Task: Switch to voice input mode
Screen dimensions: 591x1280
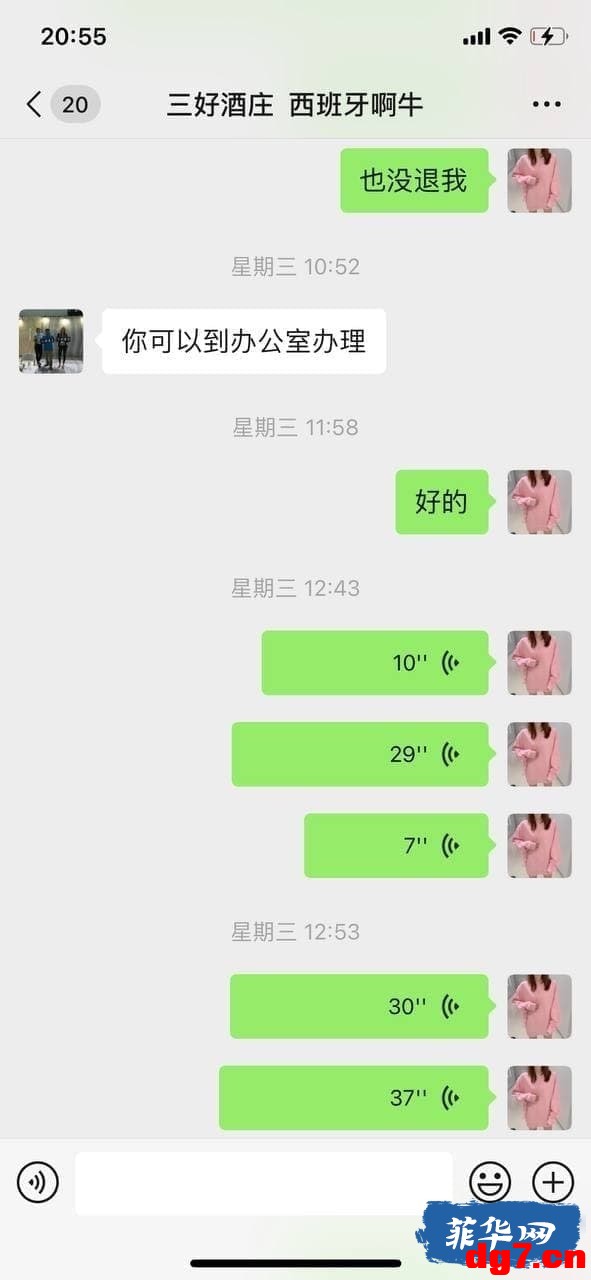Action: [x=38, y=1183]
